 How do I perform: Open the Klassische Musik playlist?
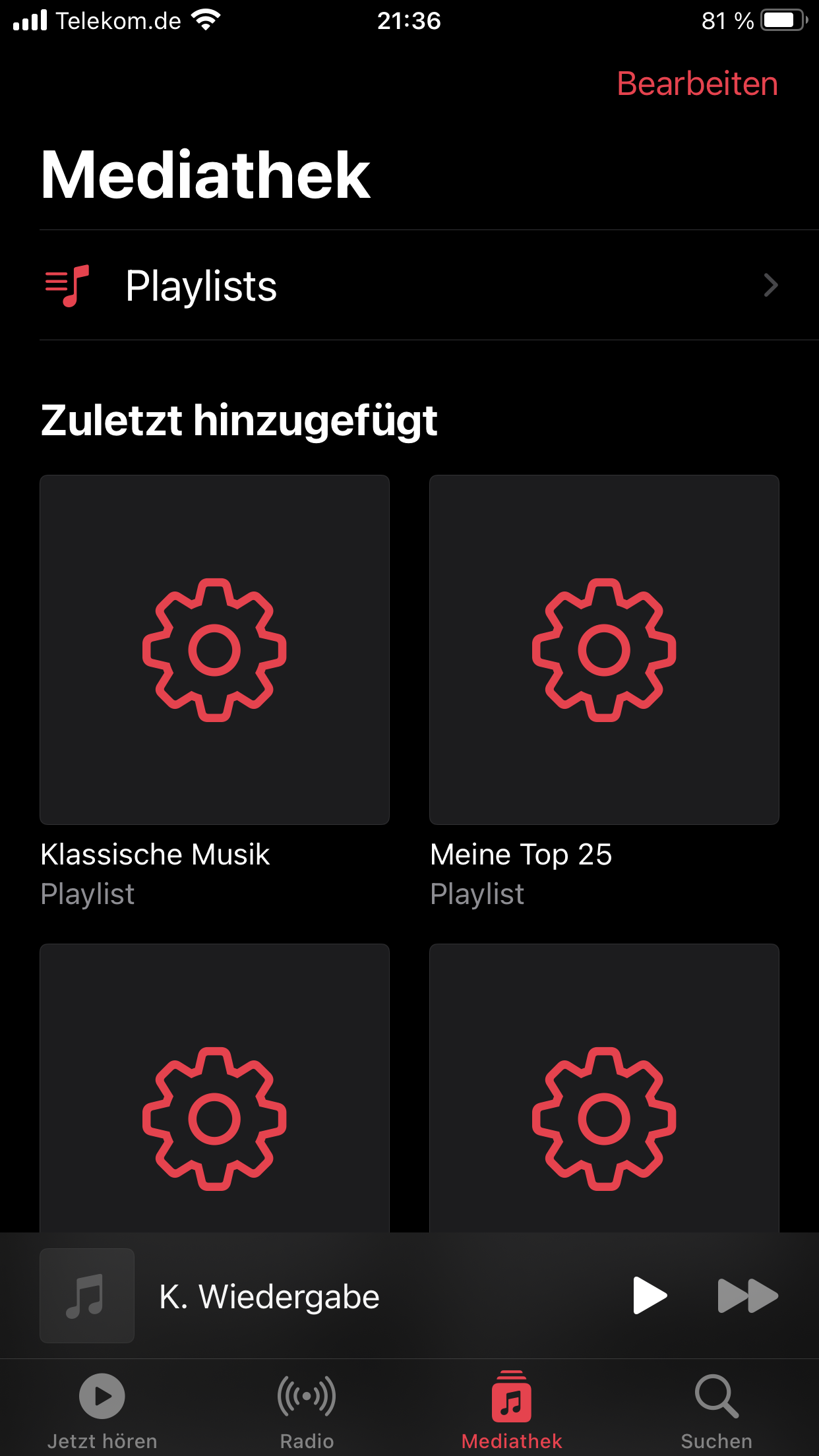pyautogui.click(x=214, y=650)
